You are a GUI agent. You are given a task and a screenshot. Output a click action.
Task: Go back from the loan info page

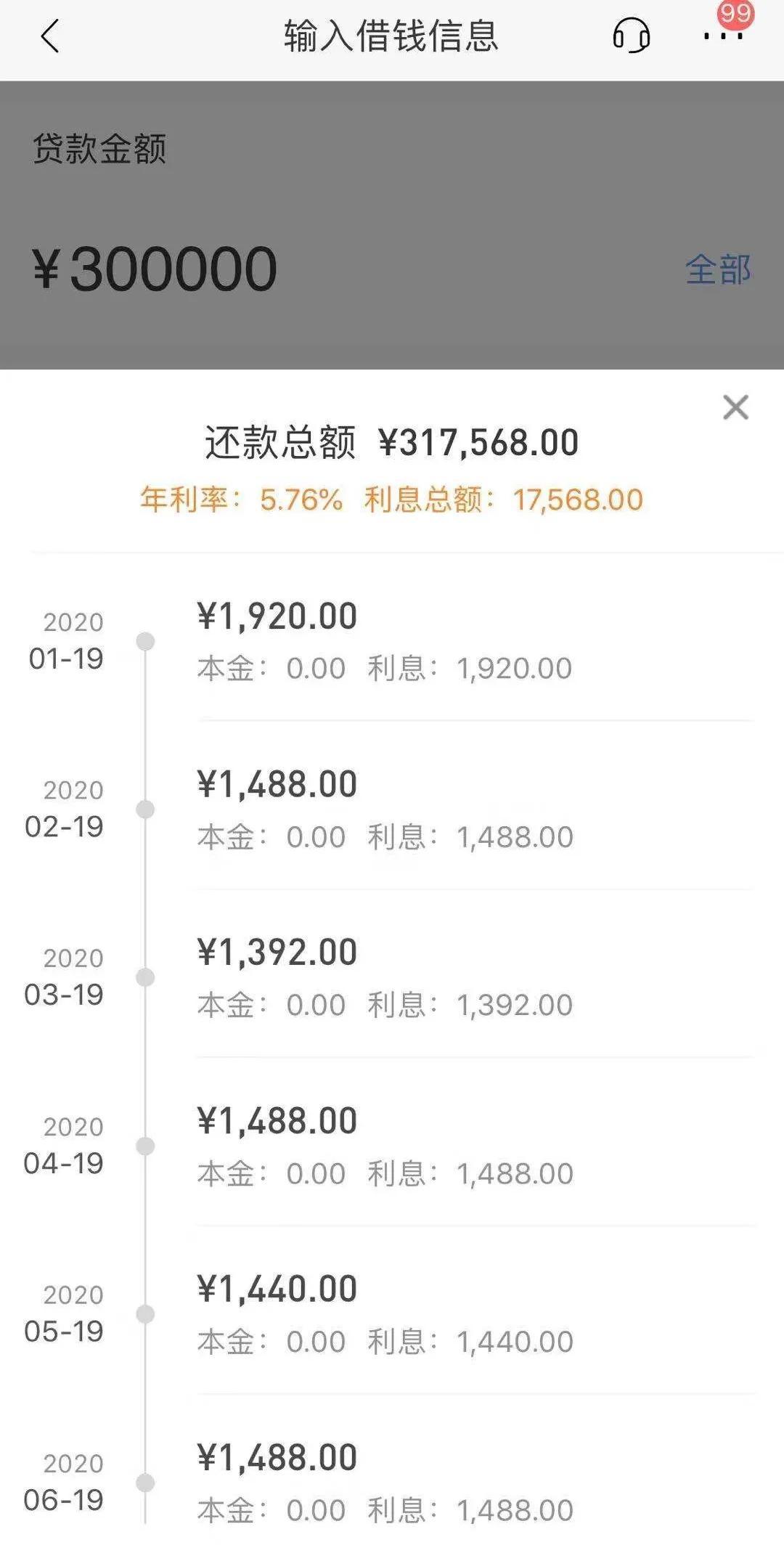point(49,36)
